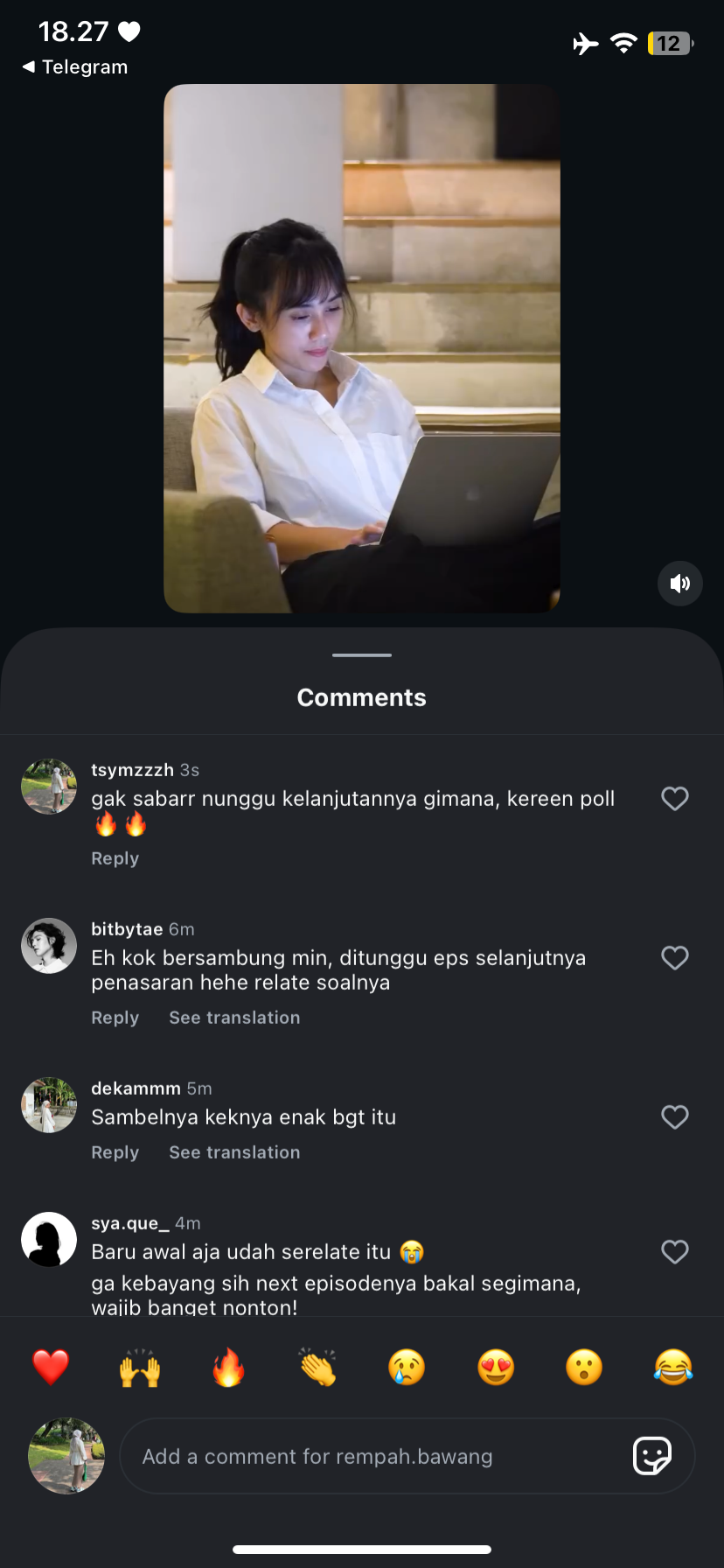Insert the red heart emoji

click(51, 1367)
